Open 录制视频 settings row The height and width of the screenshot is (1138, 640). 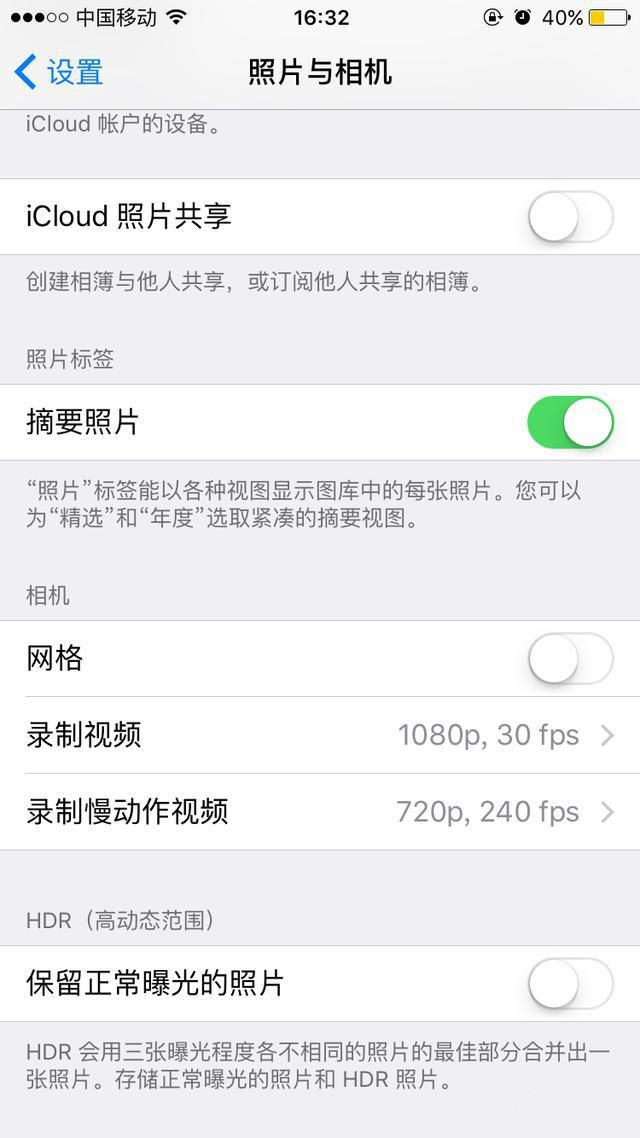[320, 735]
